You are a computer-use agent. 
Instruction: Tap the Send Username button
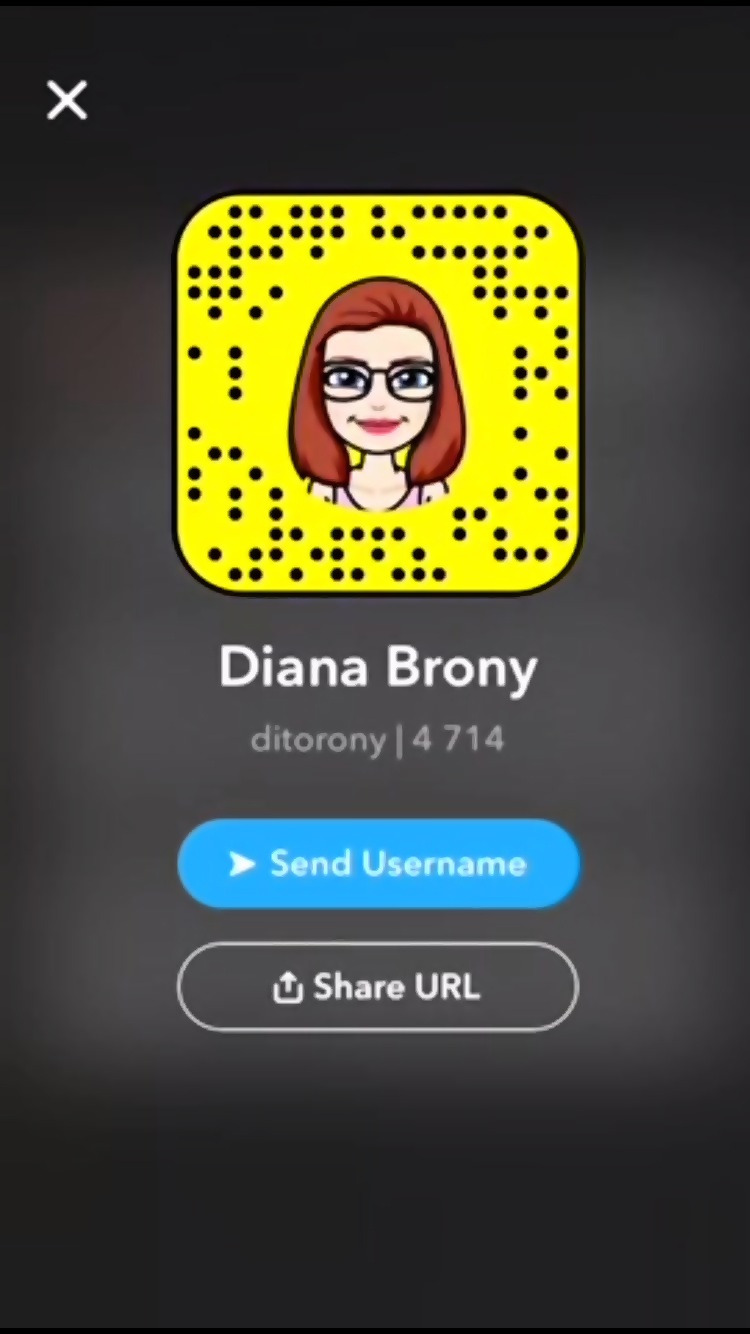378,863
